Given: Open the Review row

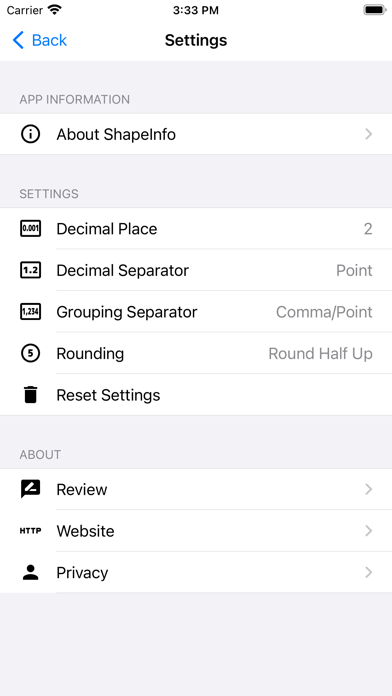Looking at the screenshot, I should (196, 489).
